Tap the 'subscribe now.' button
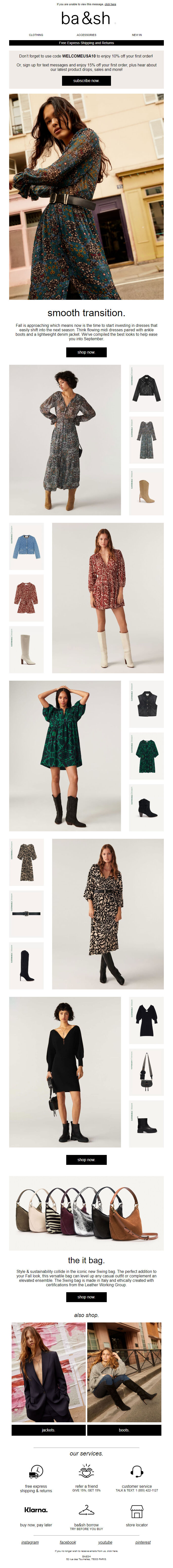Viewport: 173px width, 1568px height. pyautogui.click(x=86, y=80)
